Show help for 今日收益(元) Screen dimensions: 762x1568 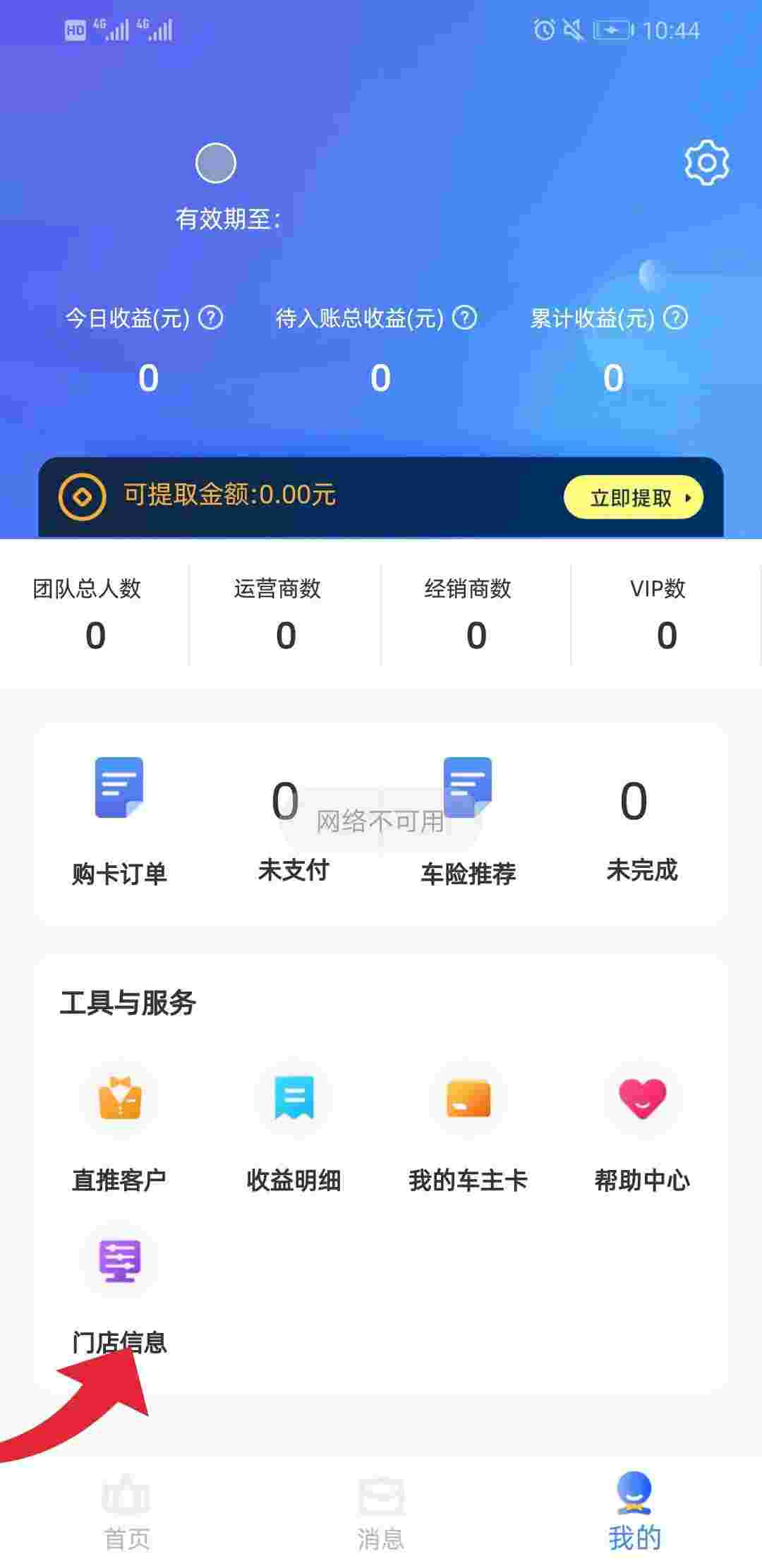210,318
